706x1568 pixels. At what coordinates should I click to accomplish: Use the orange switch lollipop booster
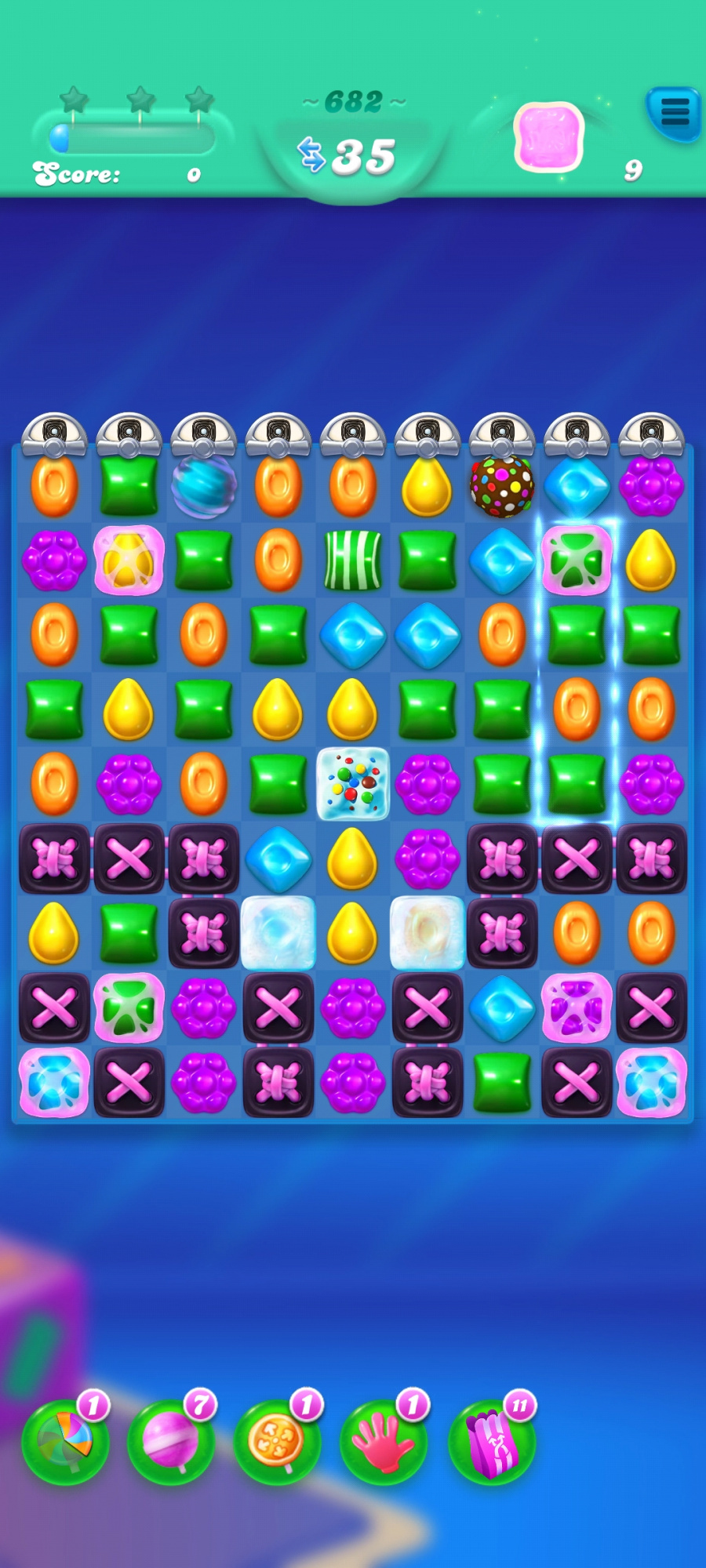coord(277,1441)
